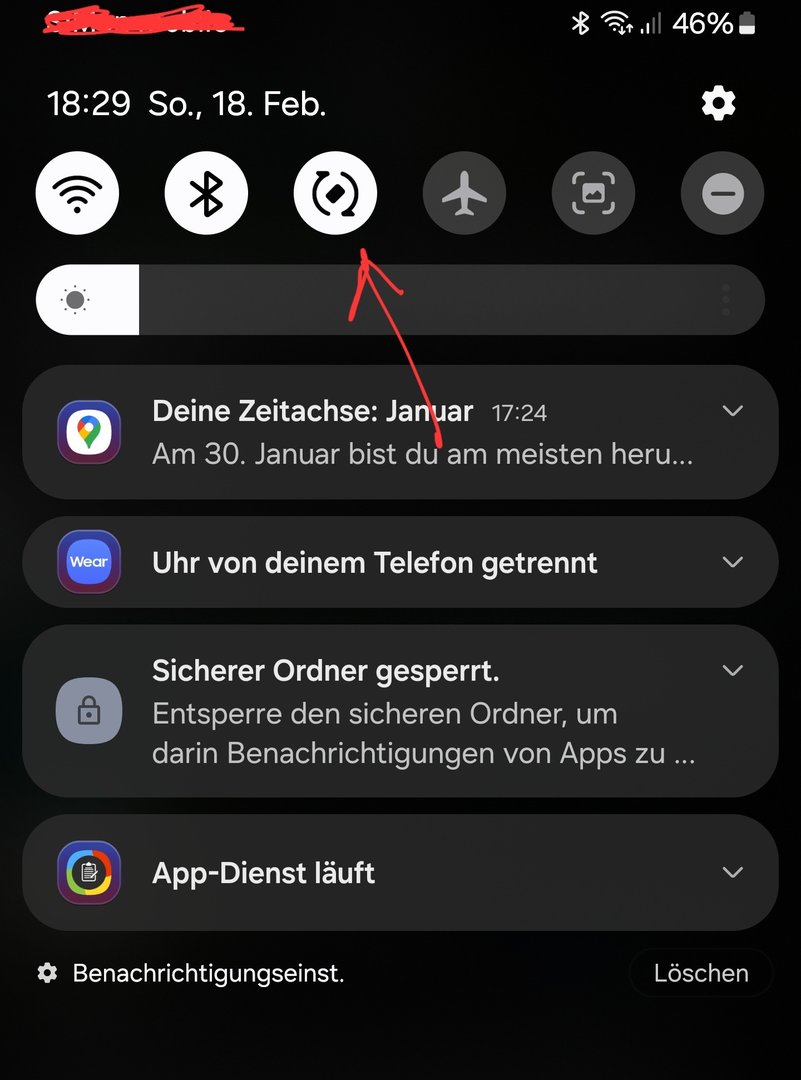
Task: Tap the screenshot capture quick tile
Action: pyautogui.click(x=593, y=193)
